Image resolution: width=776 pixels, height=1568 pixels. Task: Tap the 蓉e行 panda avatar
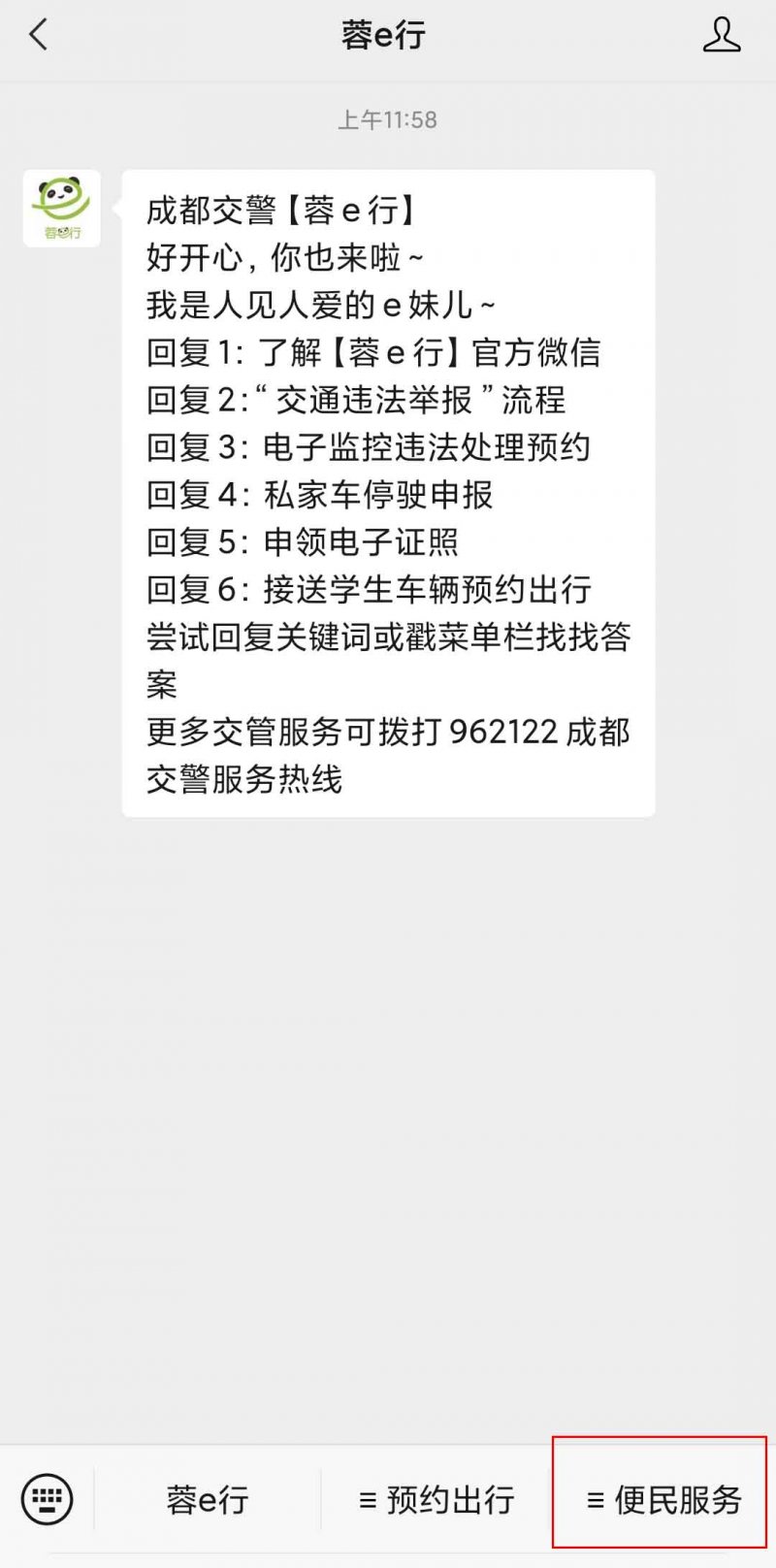[62, 209]
